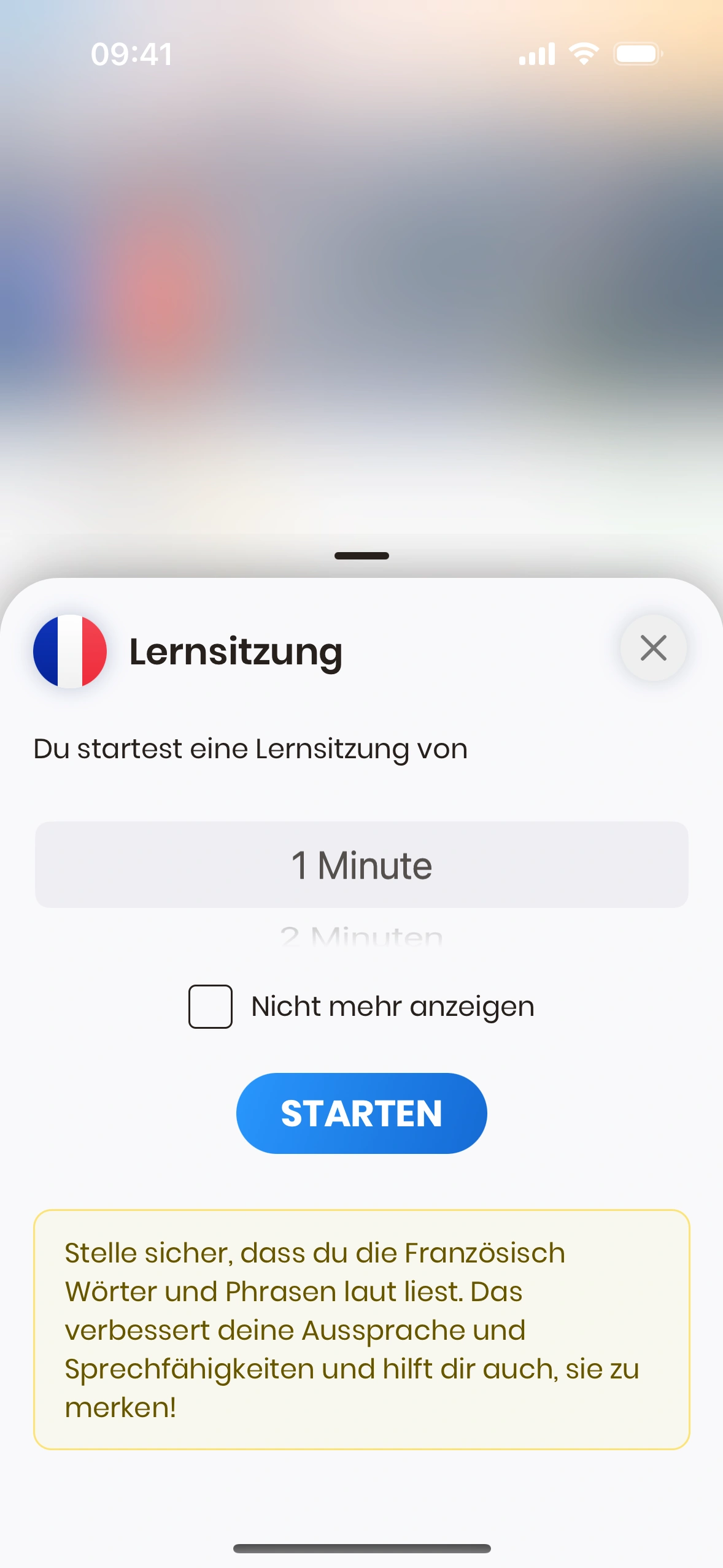Tap the selected 1 Minute duration
The width and height of the screenshot is (723, 1568).
point(361,864)
